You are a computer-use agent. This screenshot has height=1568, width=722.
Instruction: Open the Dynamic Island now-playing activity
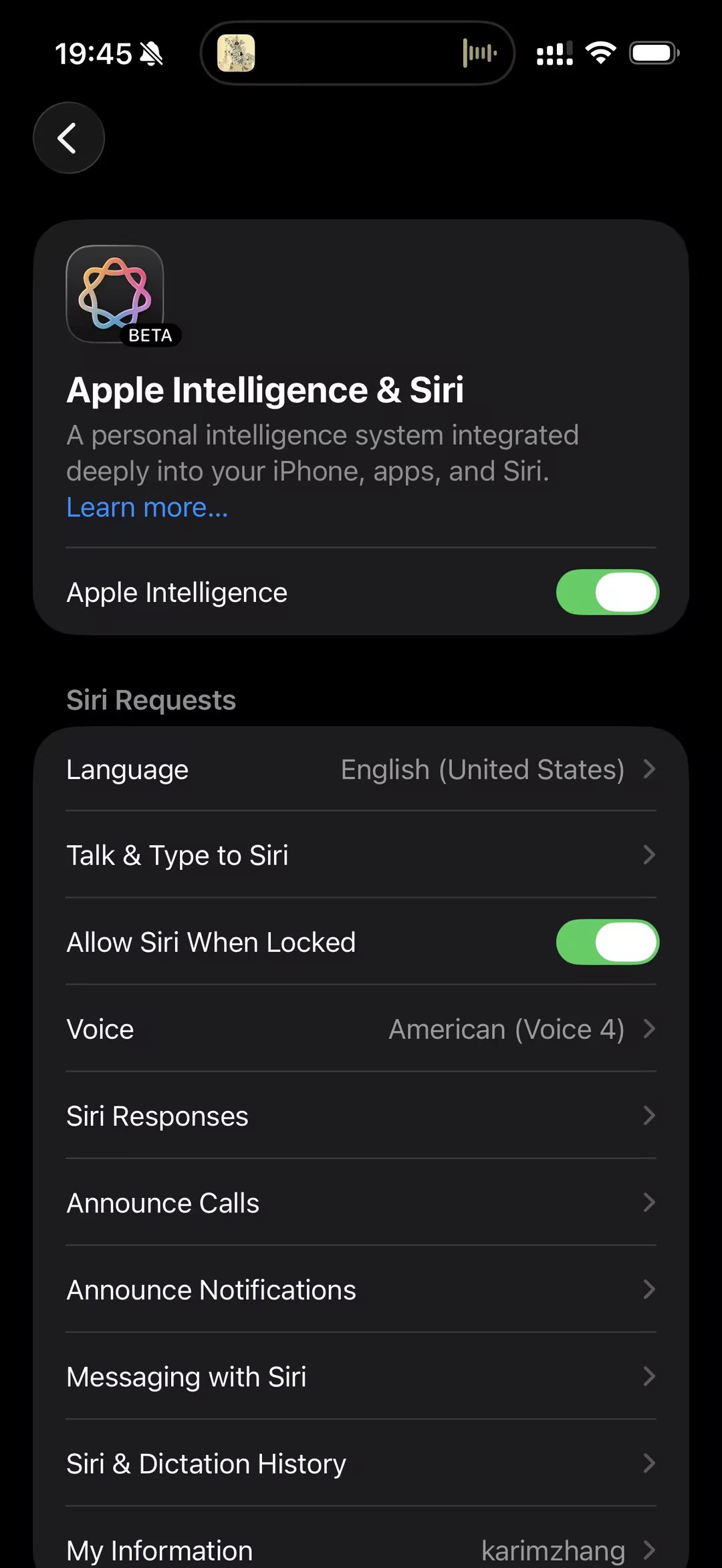(x=358, y=53)
